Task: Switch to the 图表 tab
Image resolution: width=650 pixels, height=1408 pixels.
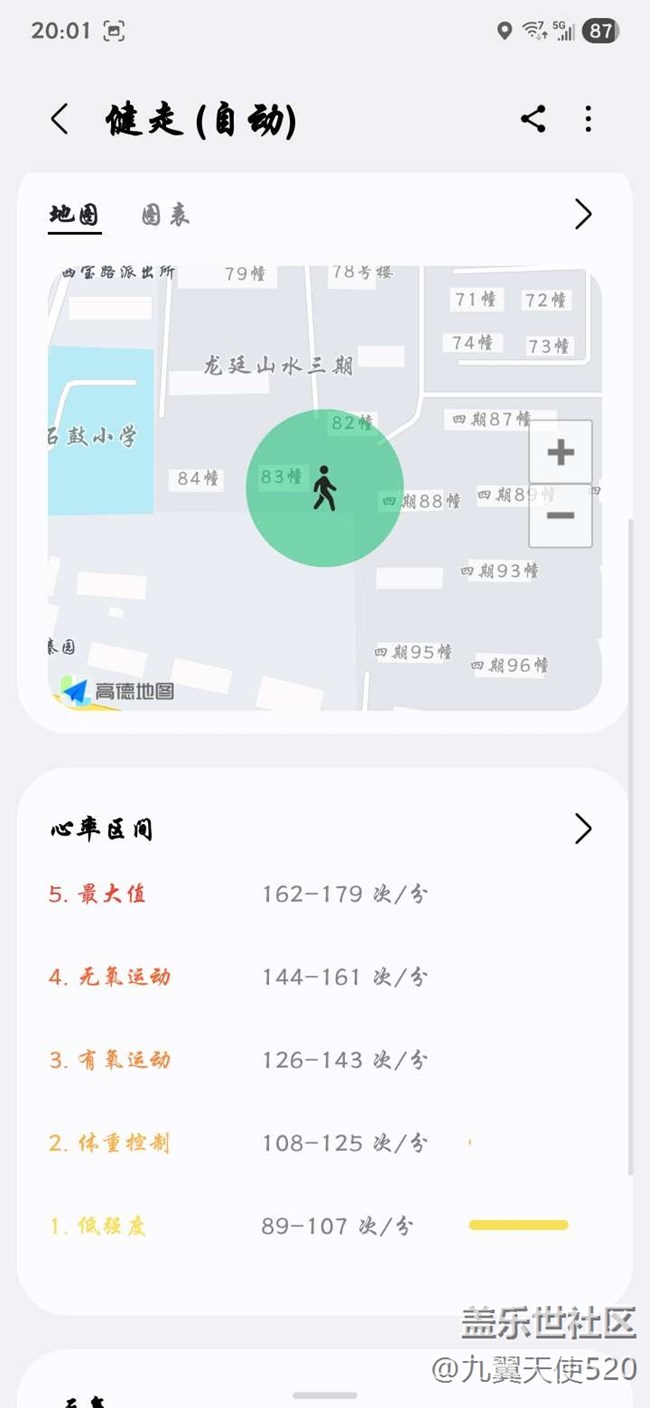Action: pyautogui.click(x=165, y=215)
